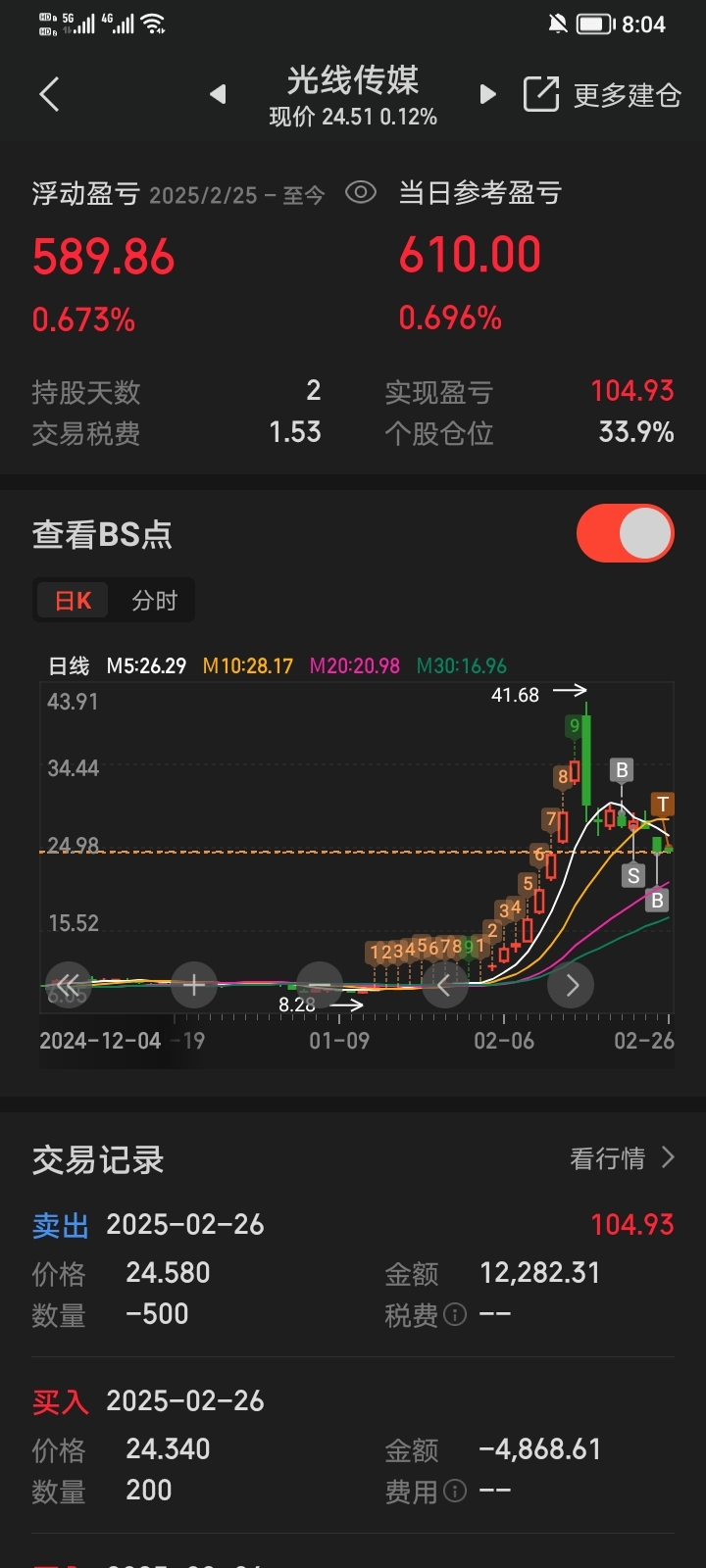Switch to the previous stock

tap(218, 94)
